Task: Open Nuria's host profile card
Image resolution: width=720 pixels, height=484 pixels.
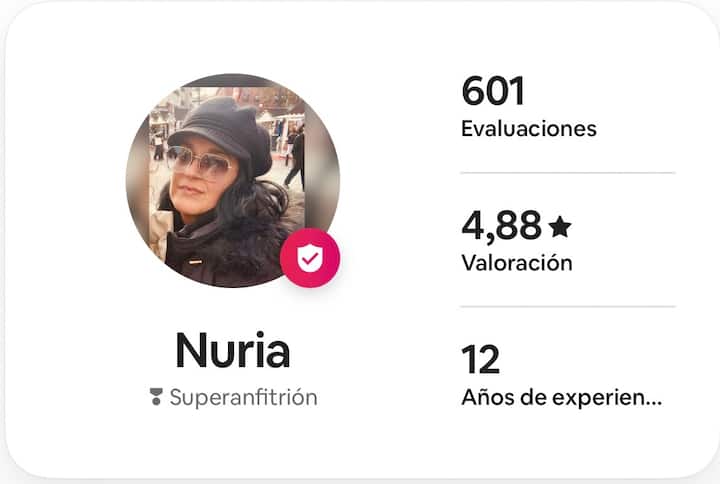Action: [232, 351]
